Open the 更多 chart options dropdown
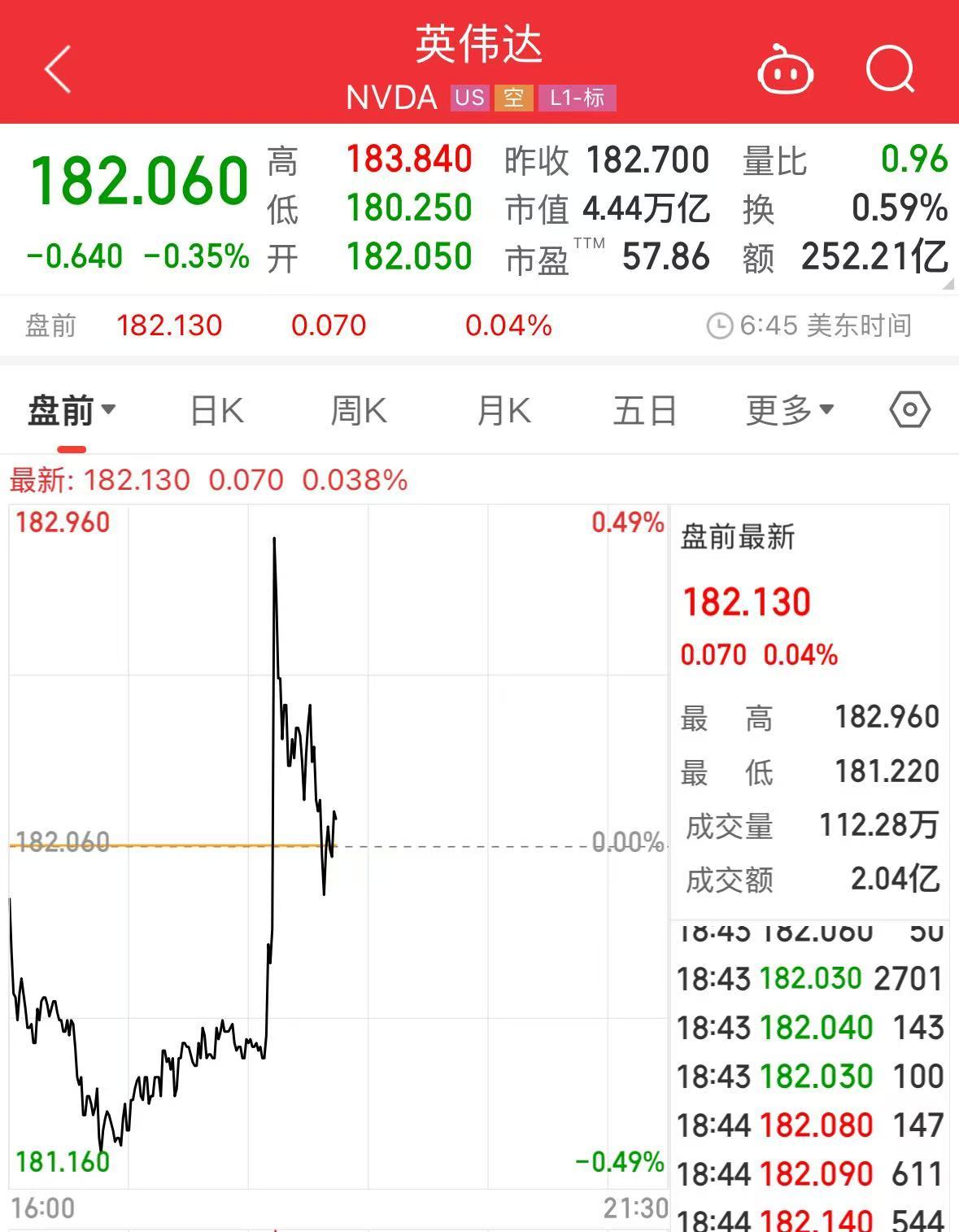 pos(789,410)
